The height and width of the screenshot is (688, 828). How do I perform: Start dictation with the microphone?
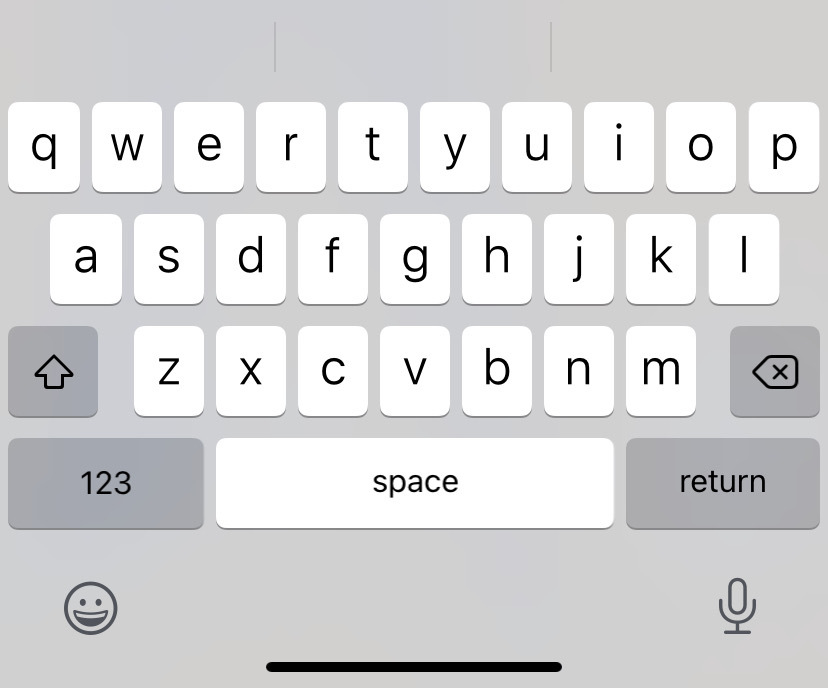pos(737,606)
